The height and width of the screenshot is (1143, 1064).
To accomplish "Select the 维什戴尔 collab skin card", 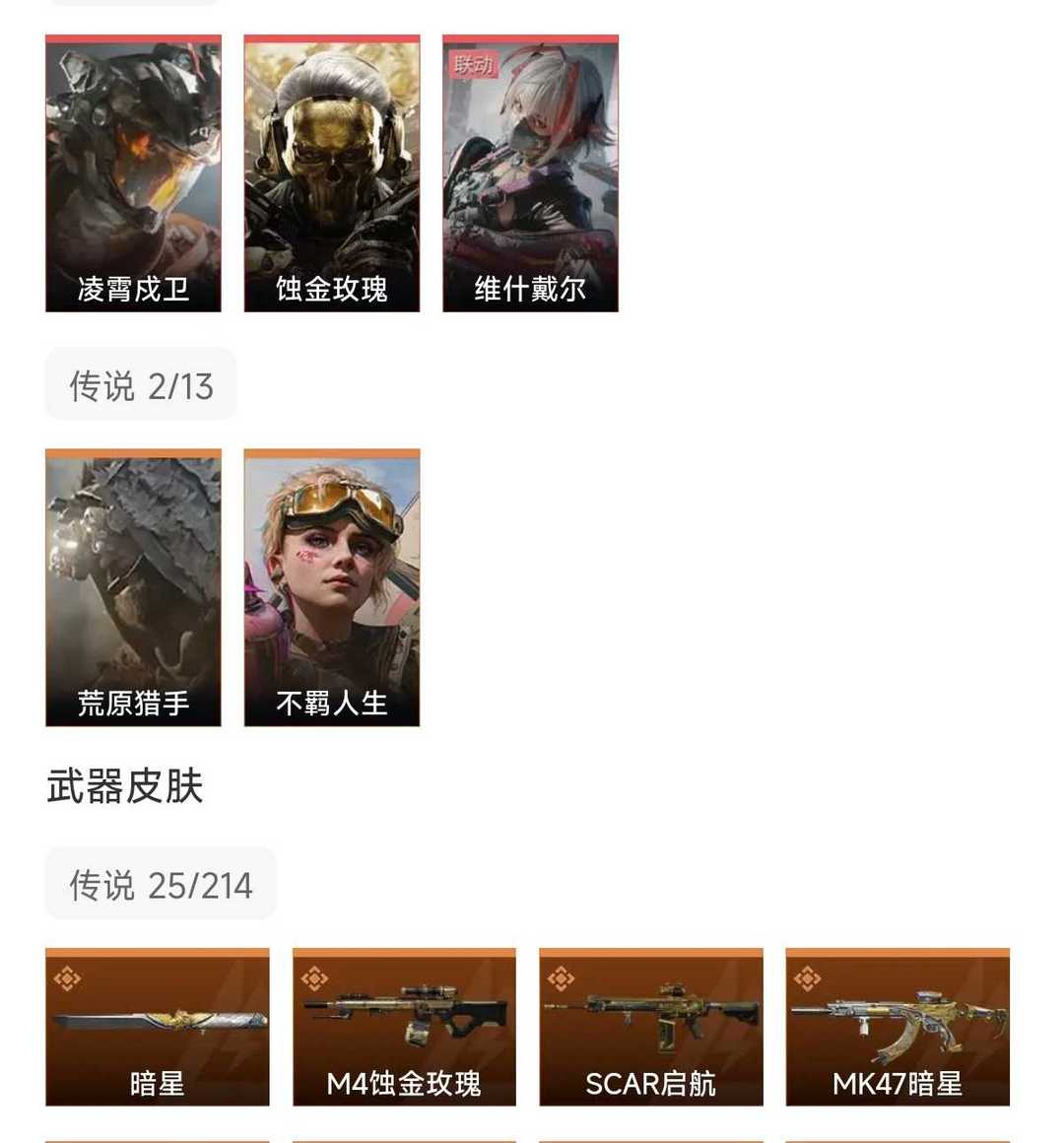I will pos(530,173).
